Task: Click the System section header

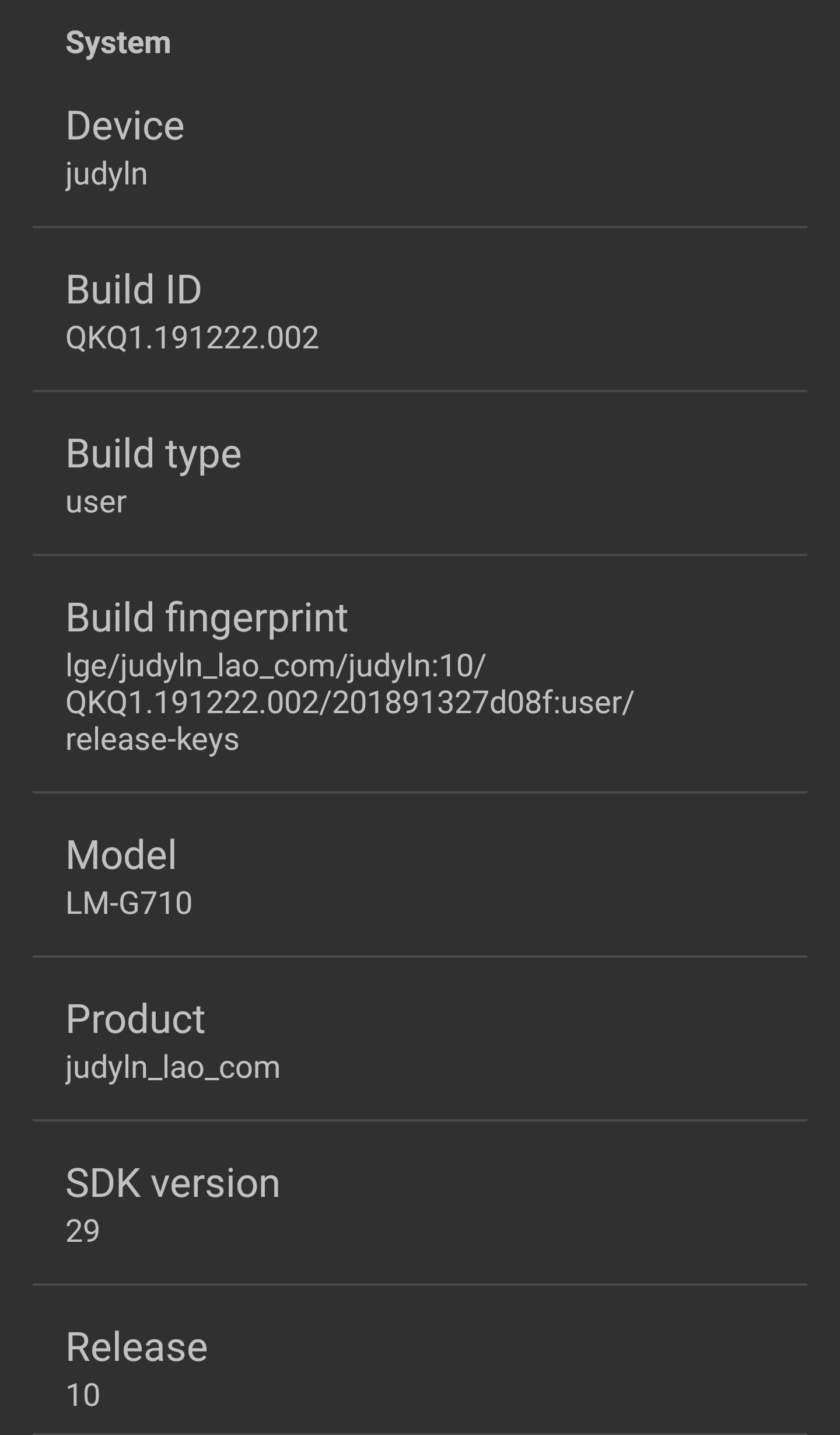Action: pyautogui.click(x=117, y=41)
